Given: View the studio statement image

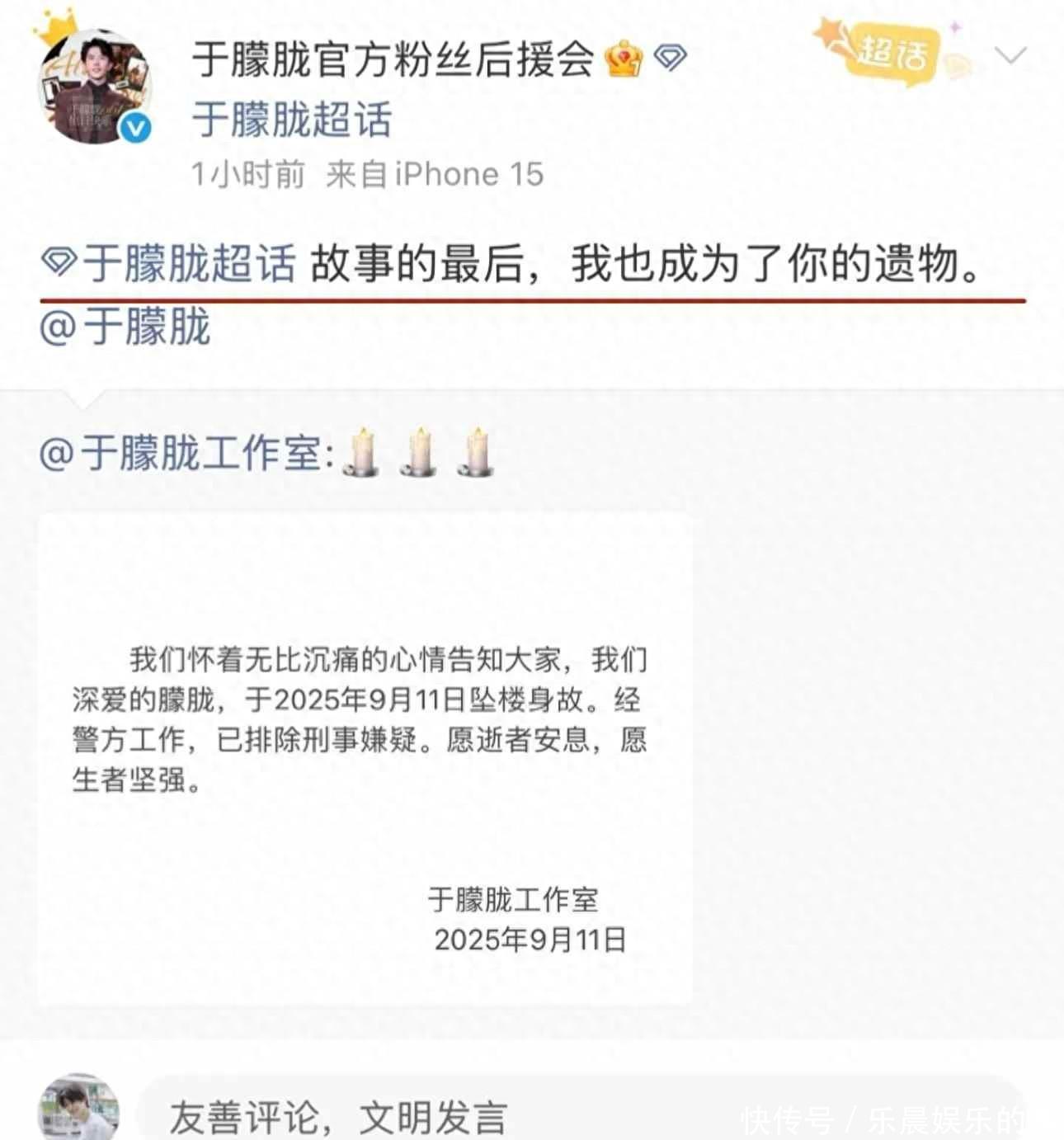Looking at the screenshot, I should click(365, 757).
